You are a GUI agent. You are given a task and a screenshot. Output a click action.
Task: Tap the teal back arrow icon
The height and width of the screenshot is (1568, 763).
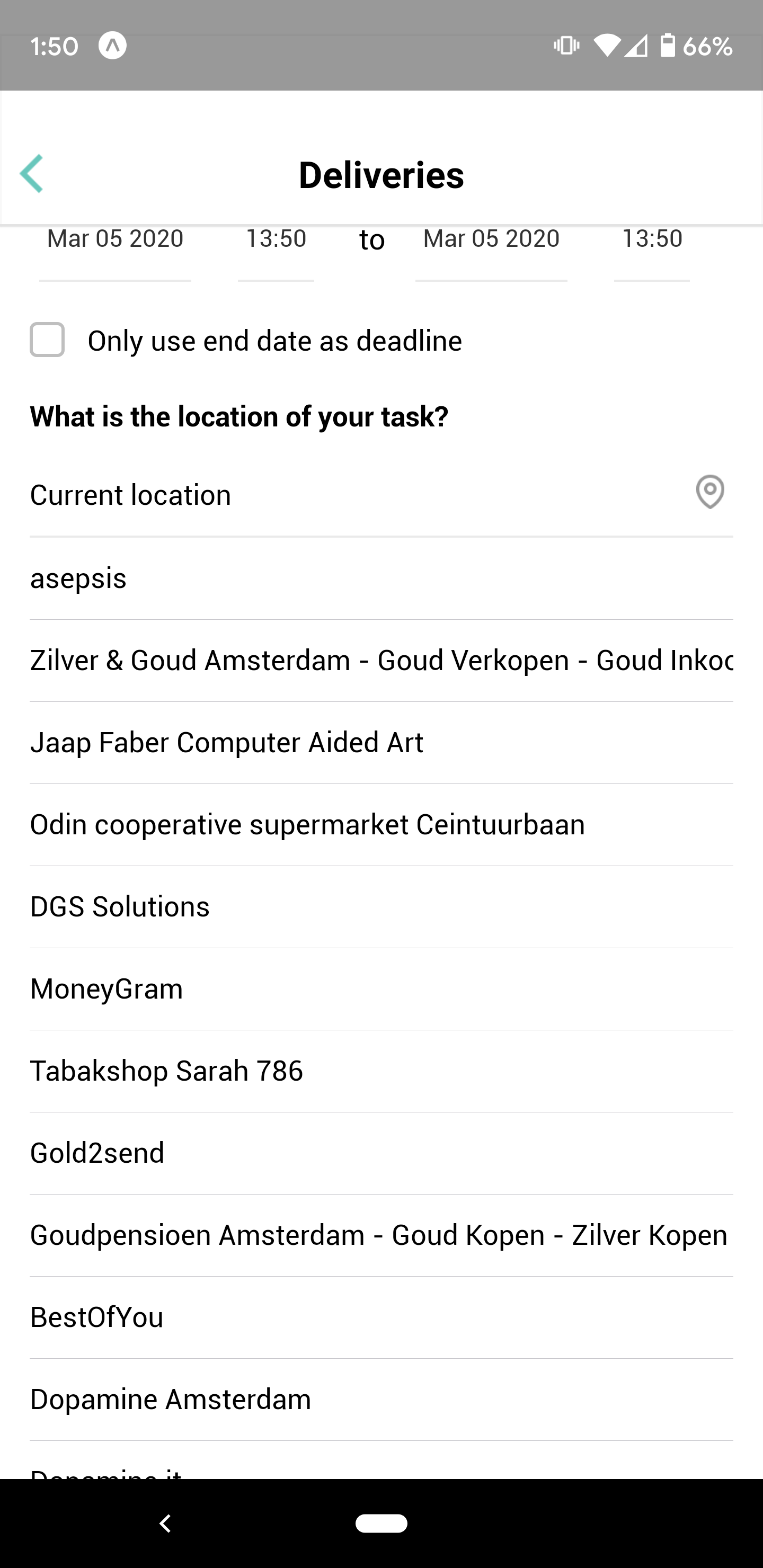coord(32,174)
